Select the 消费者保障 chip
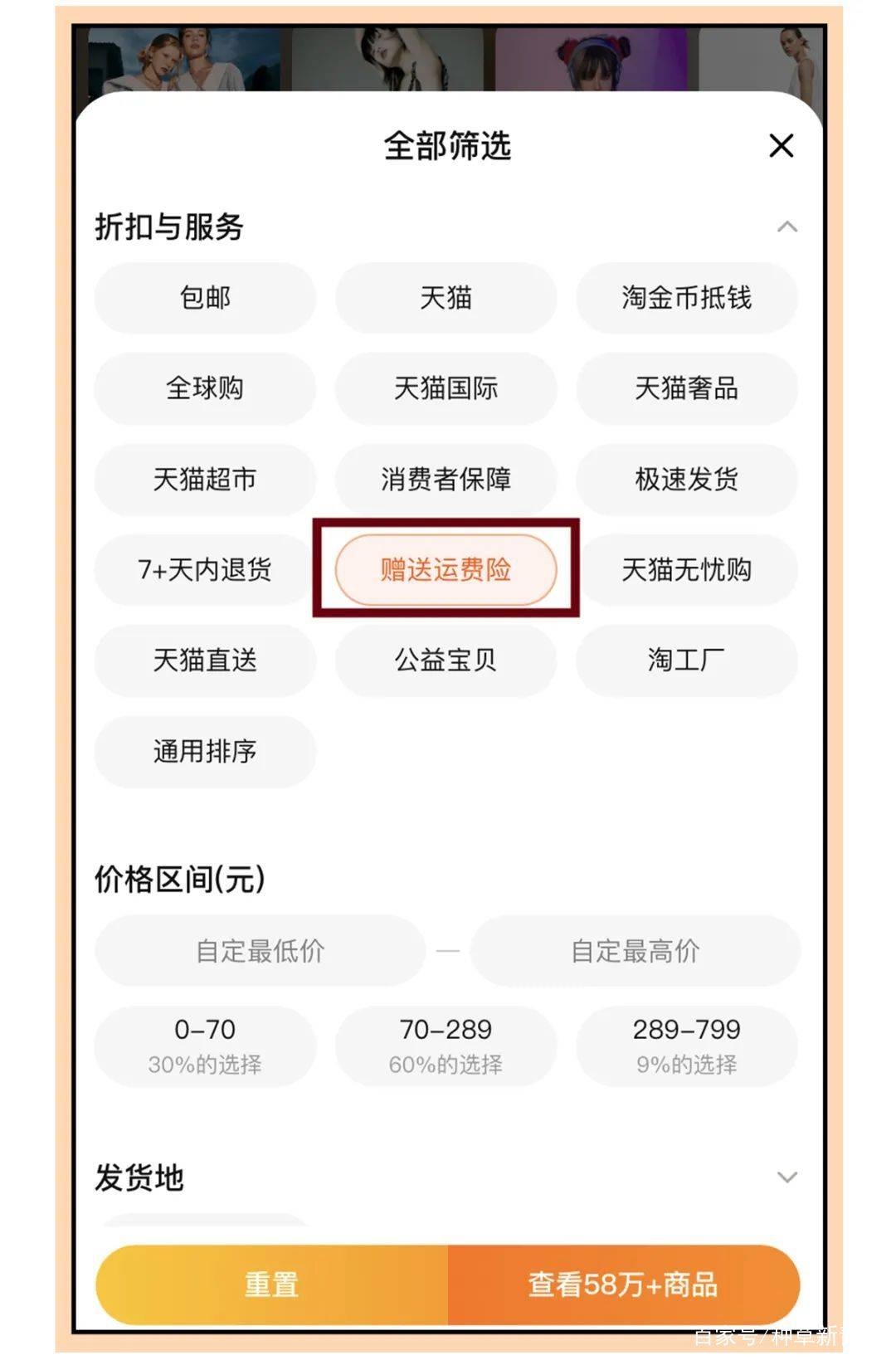 (446, 479)
